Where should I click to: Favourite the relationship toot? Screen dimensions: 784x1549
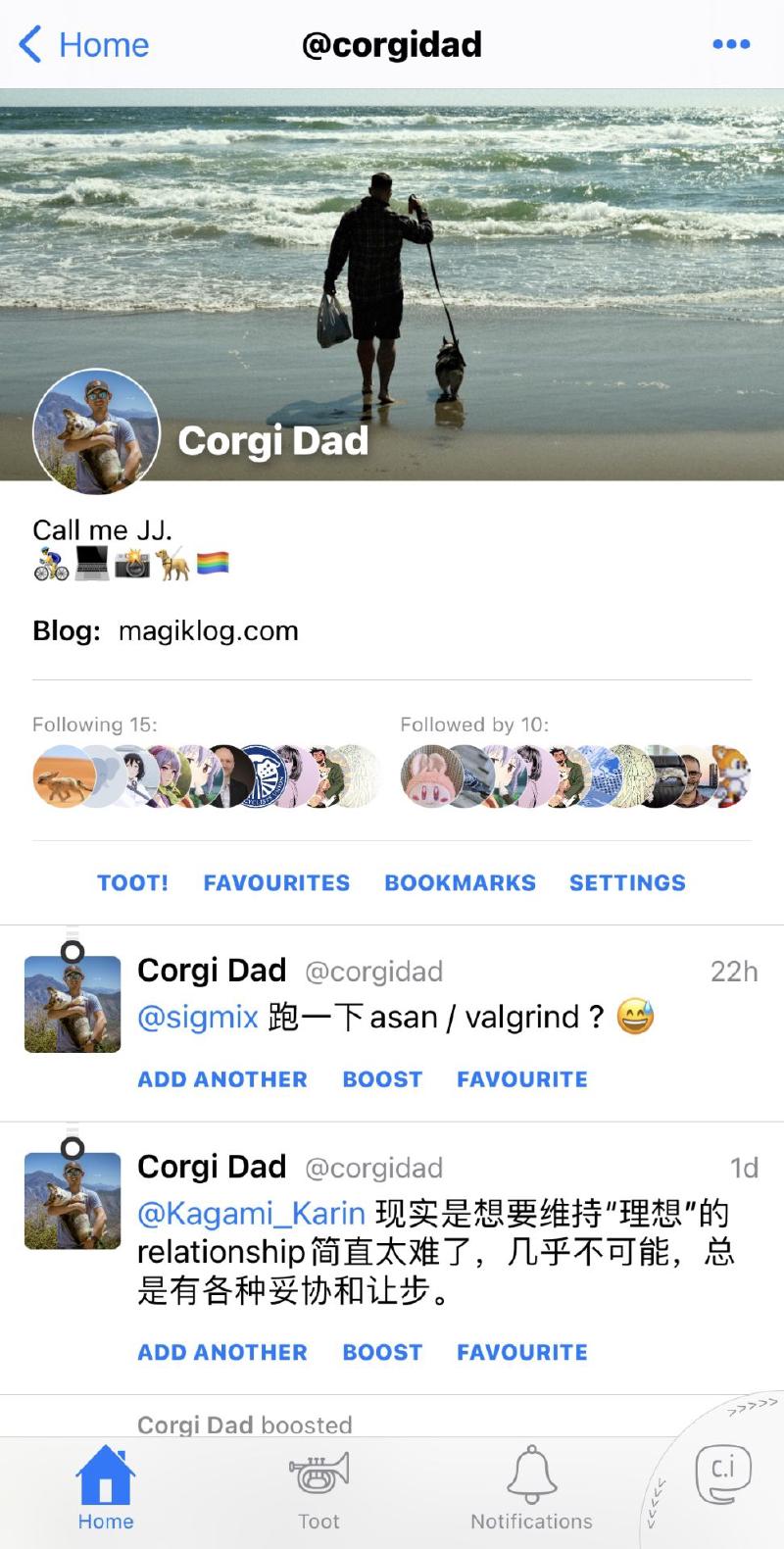coord(522,1352)
